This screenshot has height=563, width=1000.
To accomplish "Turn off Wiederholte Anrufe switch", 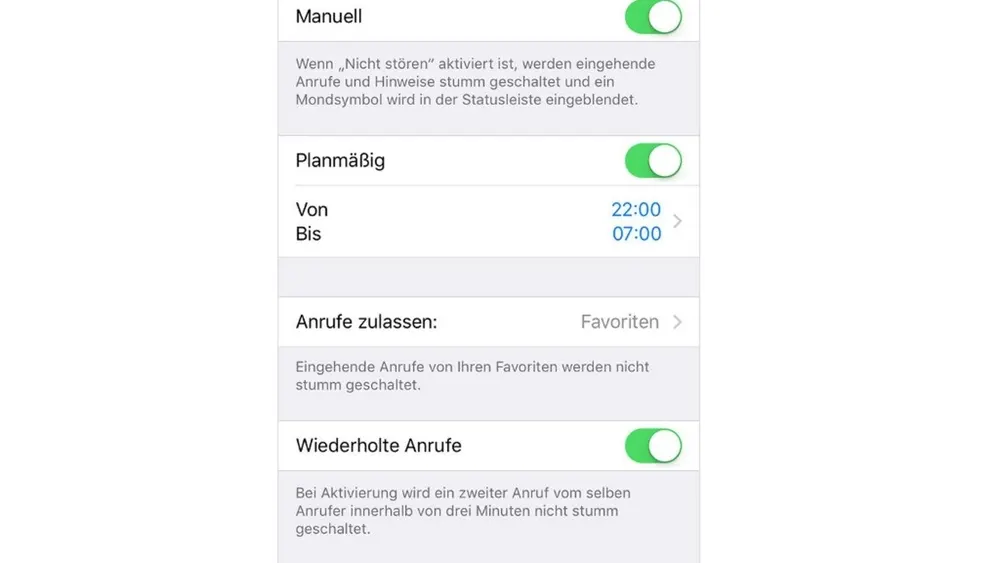I will tap(653, 446).
